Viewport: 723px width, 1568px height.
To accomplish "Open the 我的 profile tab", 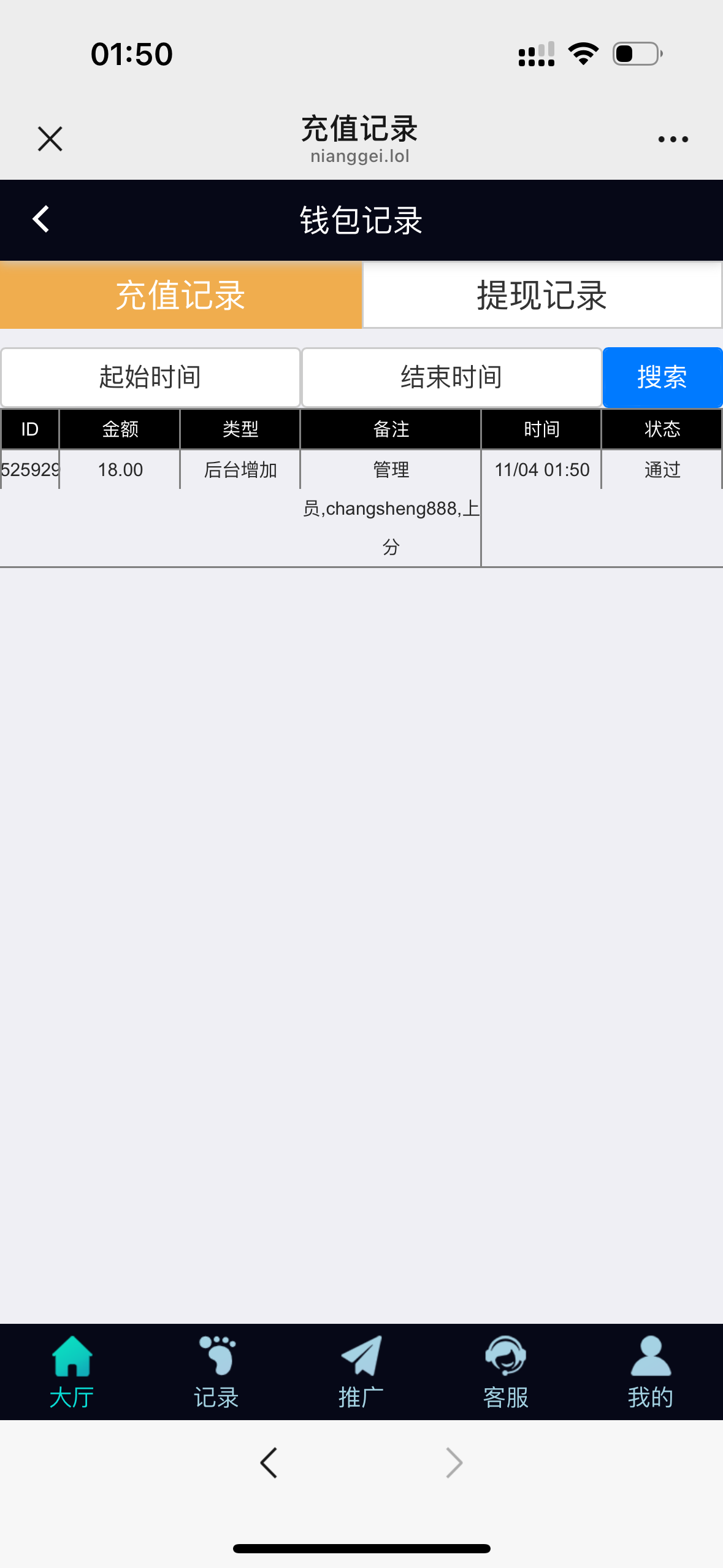I will [650, 1372].
